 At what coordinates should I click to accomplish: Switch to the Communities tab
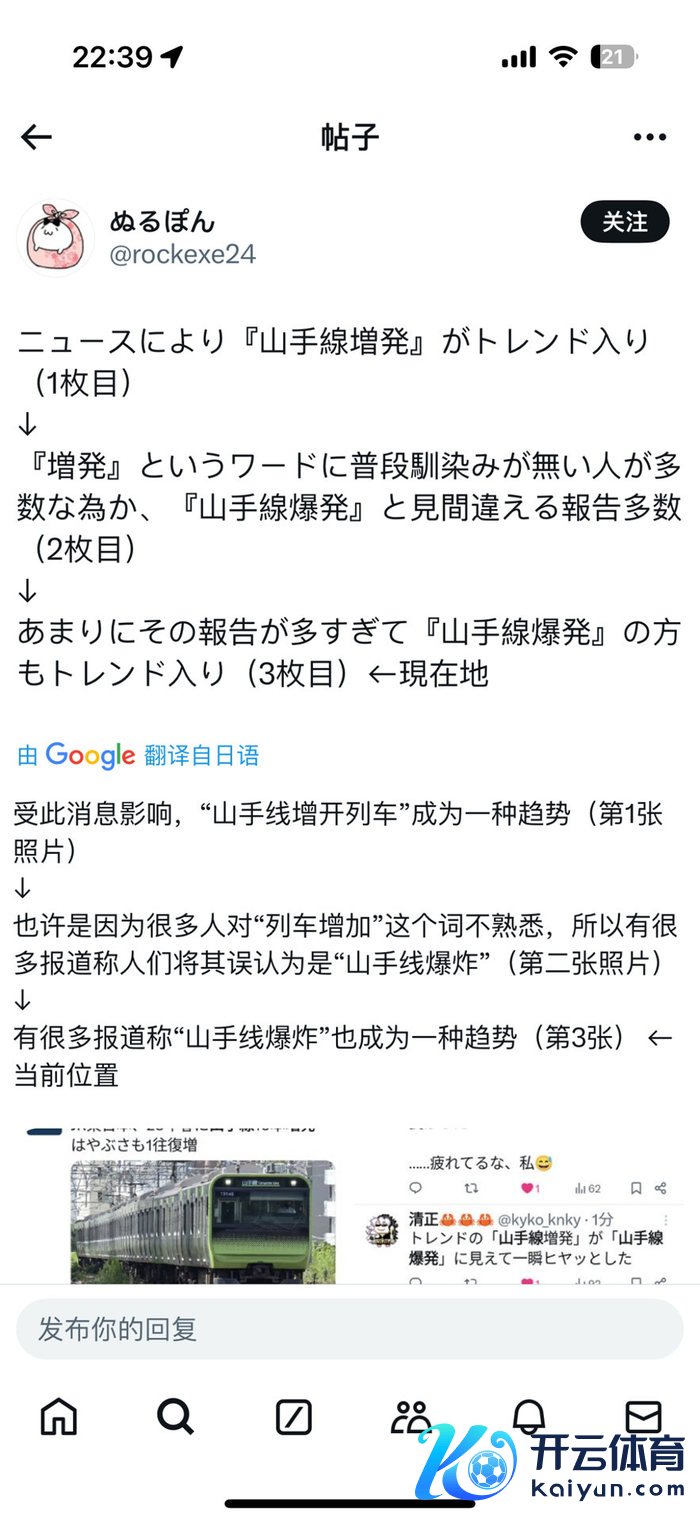pos(410,1416)
